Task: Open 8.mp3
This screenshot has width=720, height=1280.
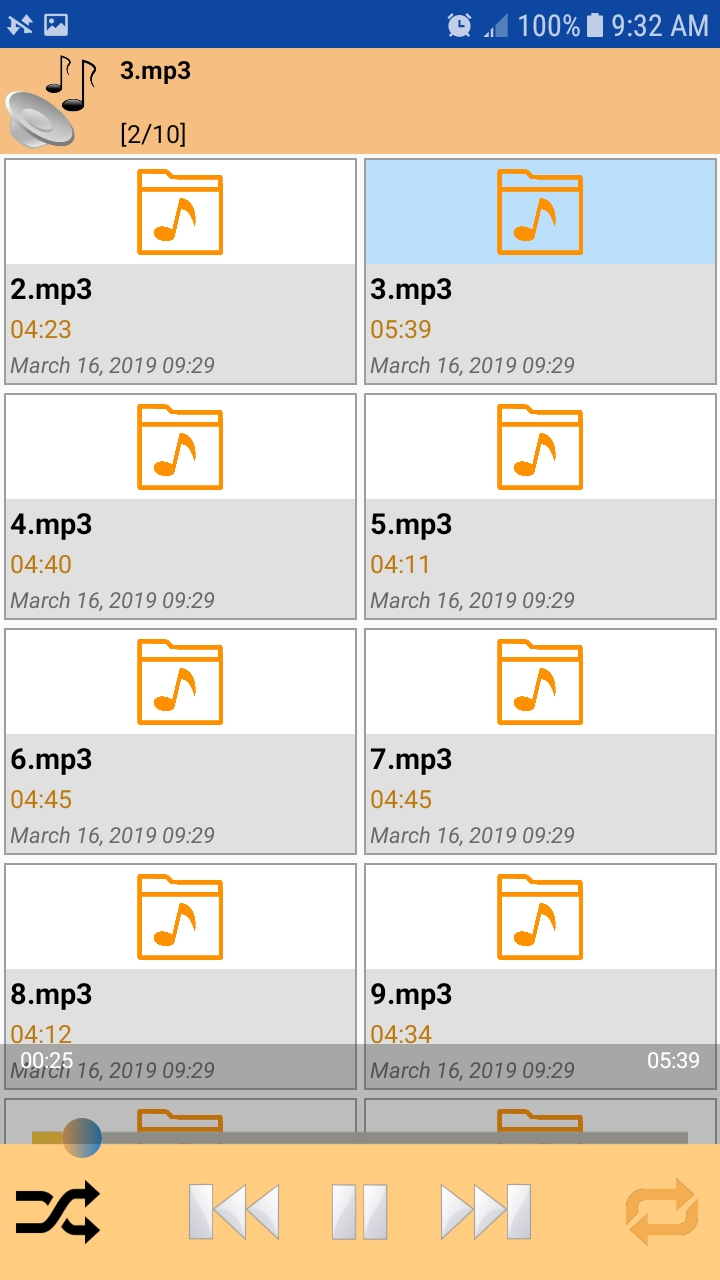Action: (x=180, y=975)
